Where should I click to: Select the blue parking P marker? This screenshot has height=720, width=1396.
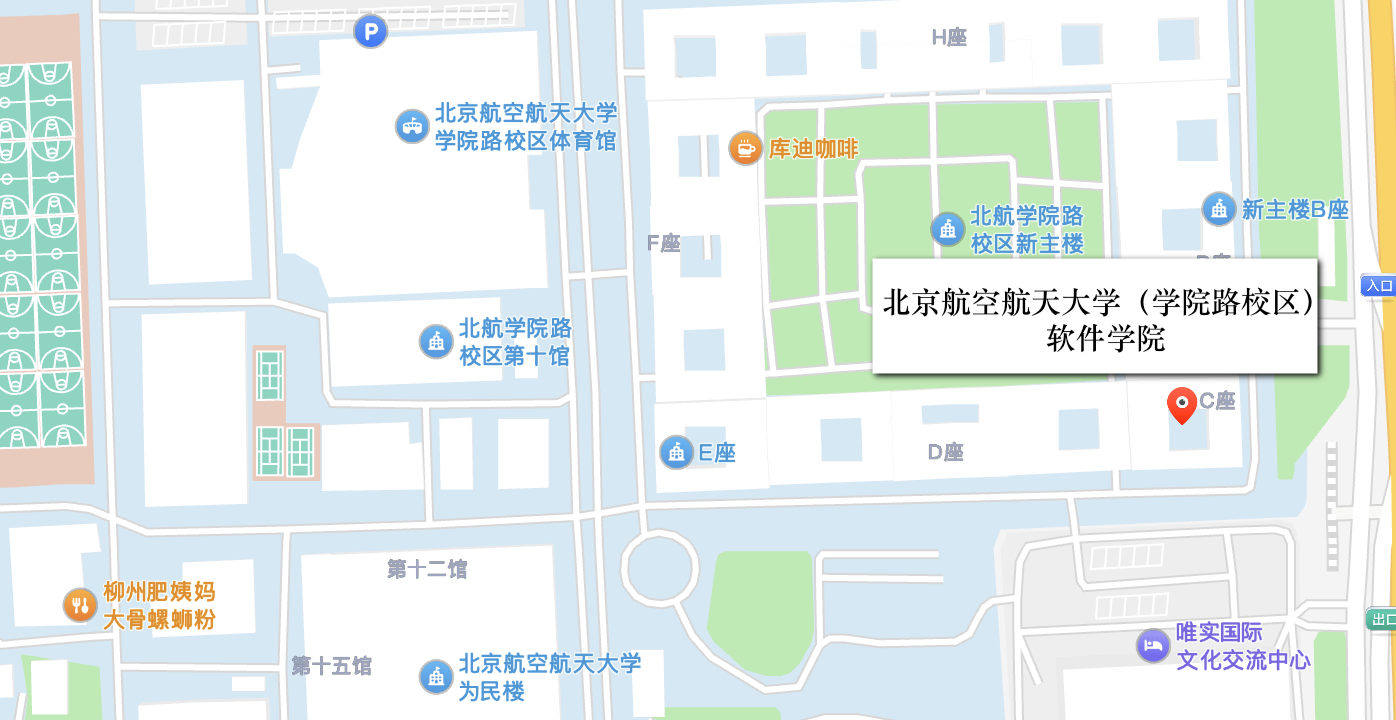(x=370, y=32)
